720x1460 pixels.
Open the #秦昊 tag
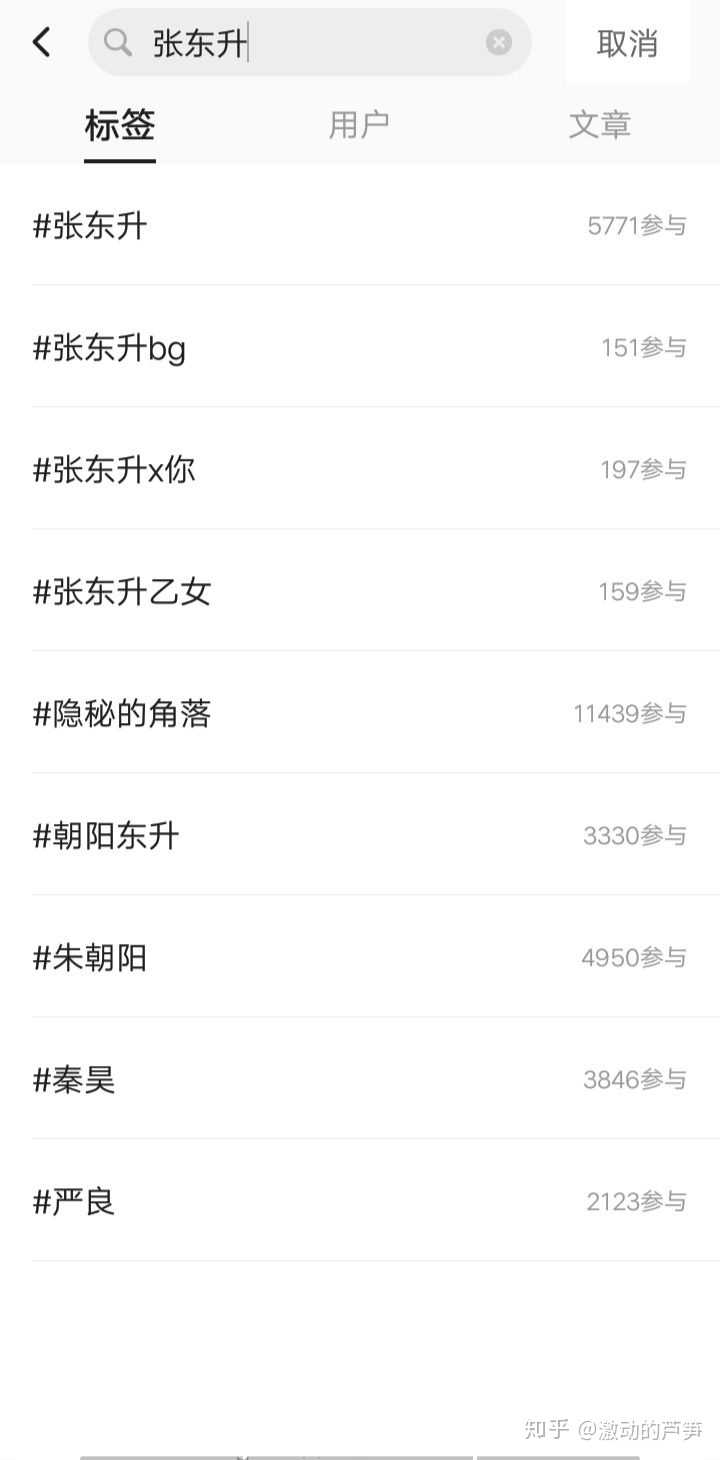pos(360,1079)
